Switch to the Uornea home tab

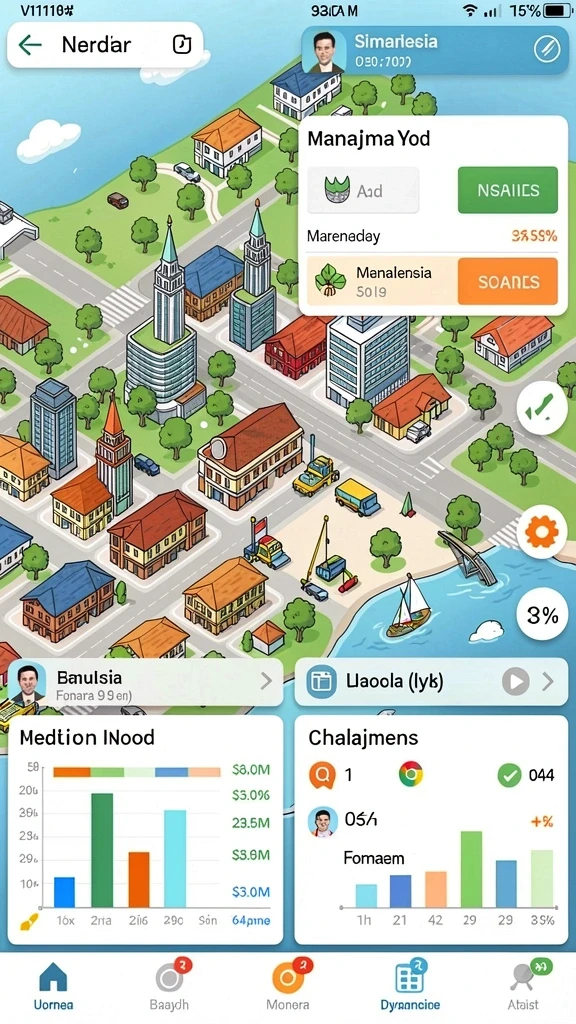pos(54,987)
